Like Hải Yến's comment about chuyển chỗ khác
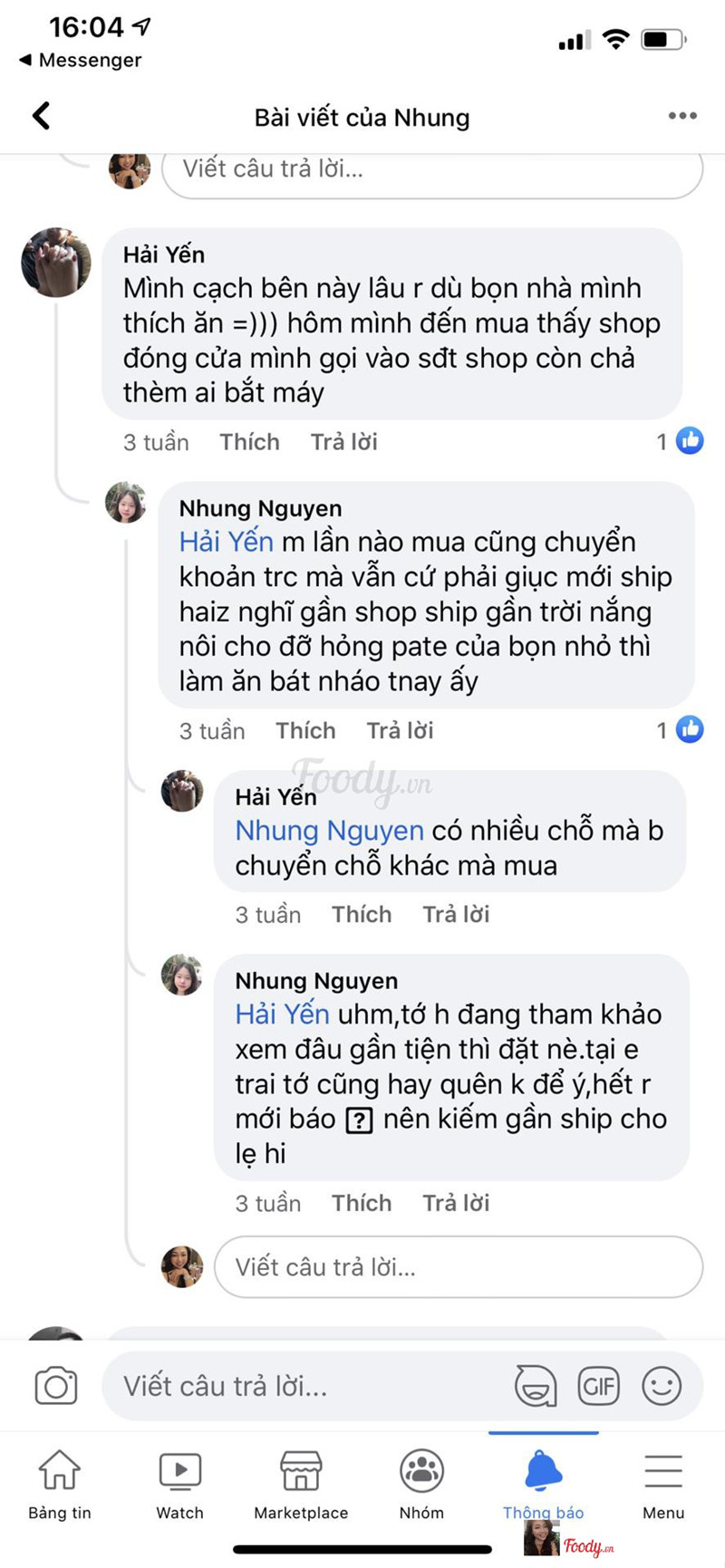 [362, 915]
